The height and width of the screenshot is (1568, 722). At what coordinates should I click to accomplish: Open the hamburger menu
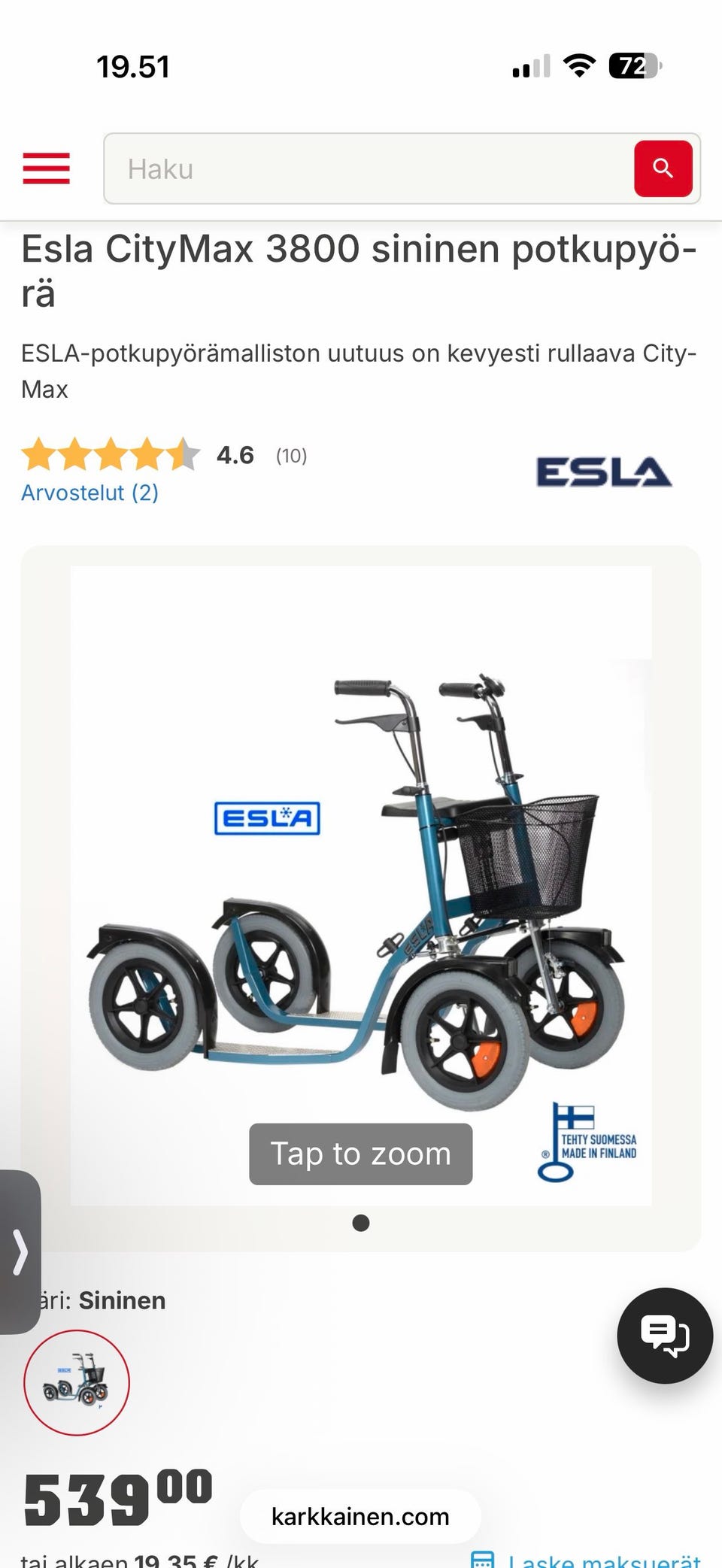click(x=46, y=168)
